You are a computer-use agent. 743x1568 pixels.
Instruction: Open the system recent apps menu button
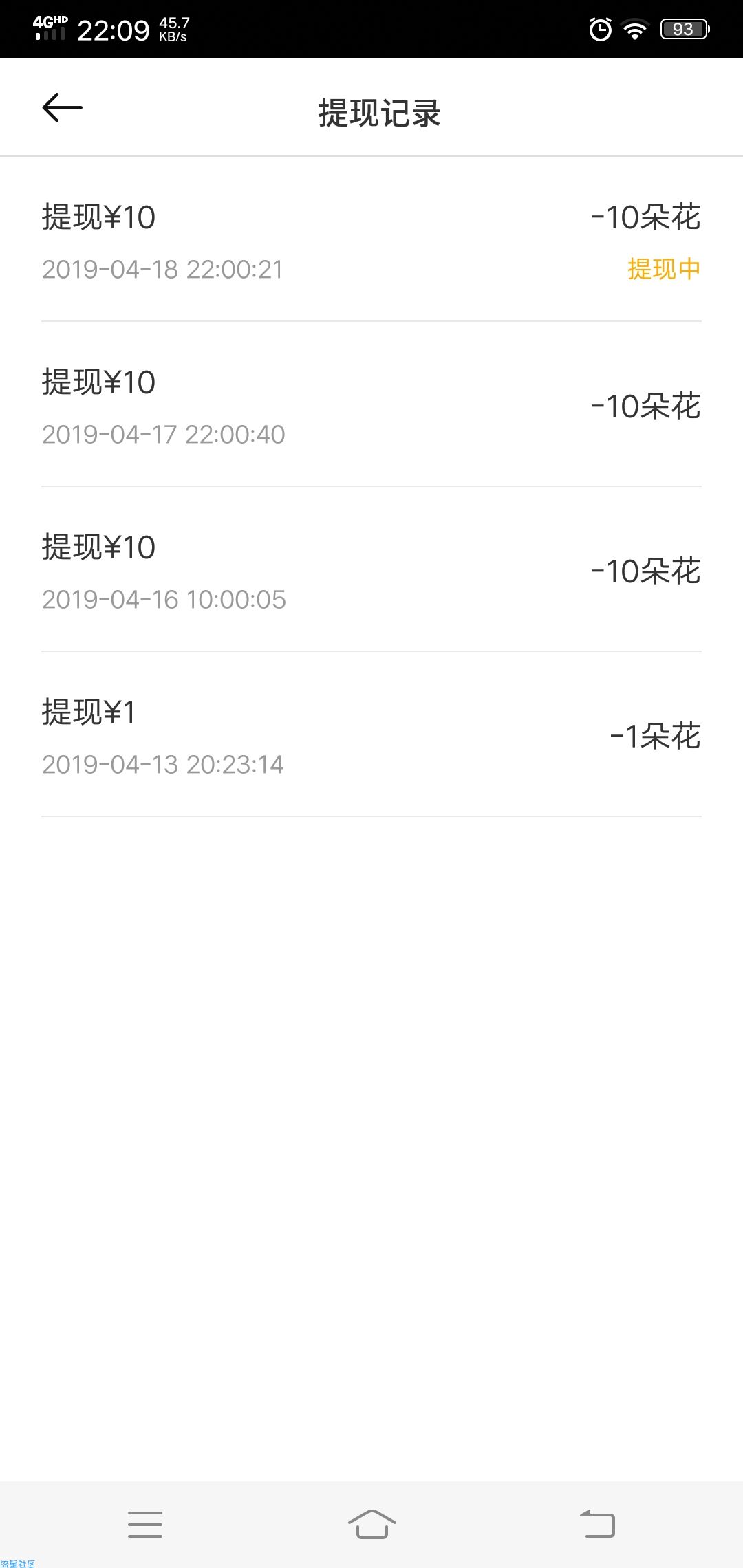[x=145, y=1524]
